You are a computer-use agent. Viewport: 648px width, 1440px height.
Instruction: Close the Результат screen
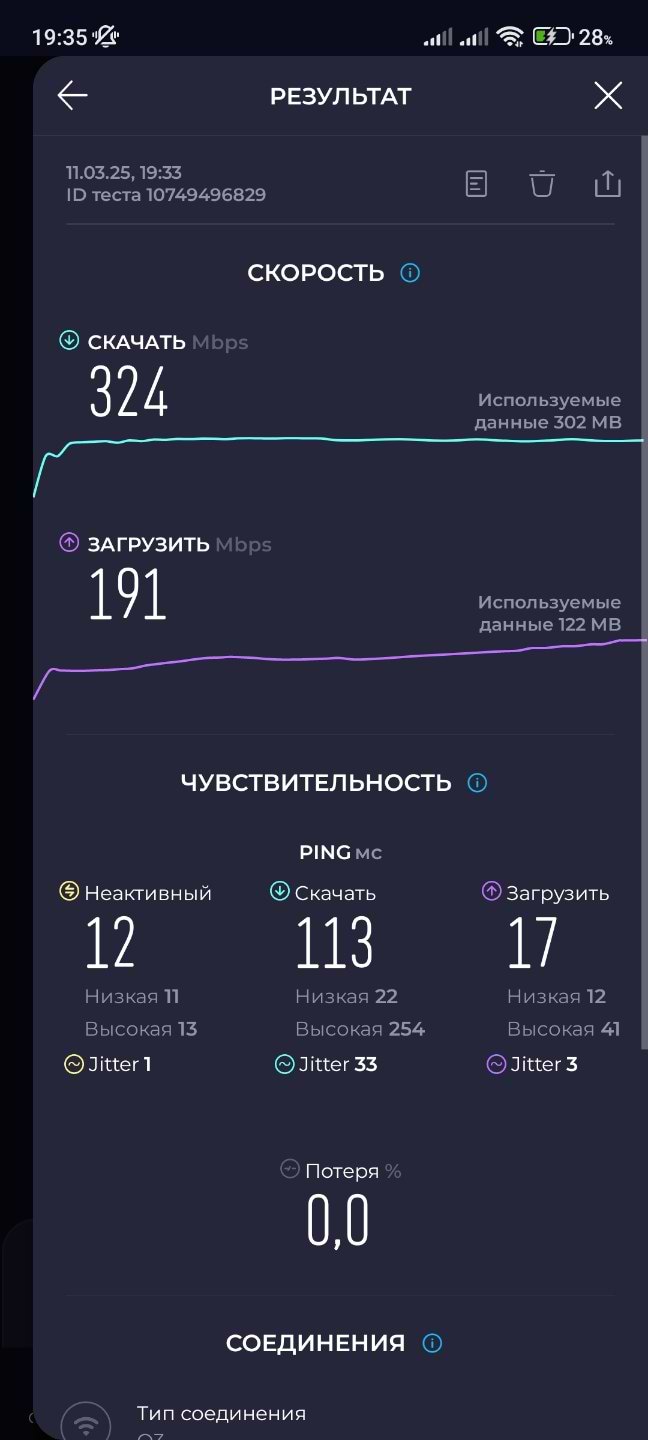608,96
